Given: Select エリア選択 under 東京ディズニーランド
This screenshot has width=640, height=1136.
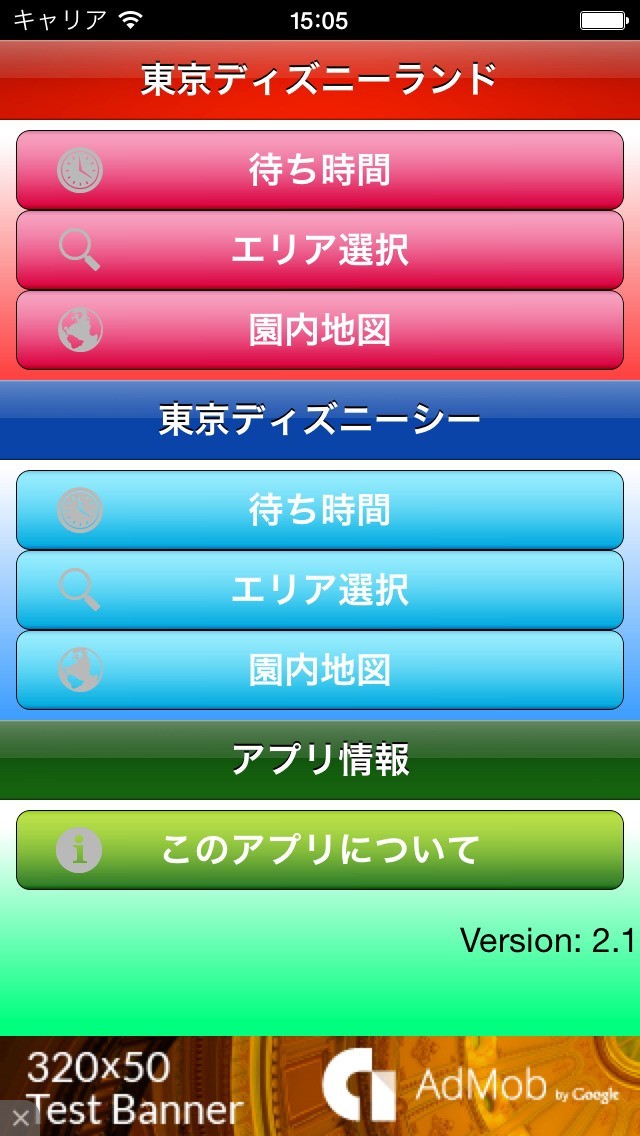Looking at the screenshot, I should 320,250.
